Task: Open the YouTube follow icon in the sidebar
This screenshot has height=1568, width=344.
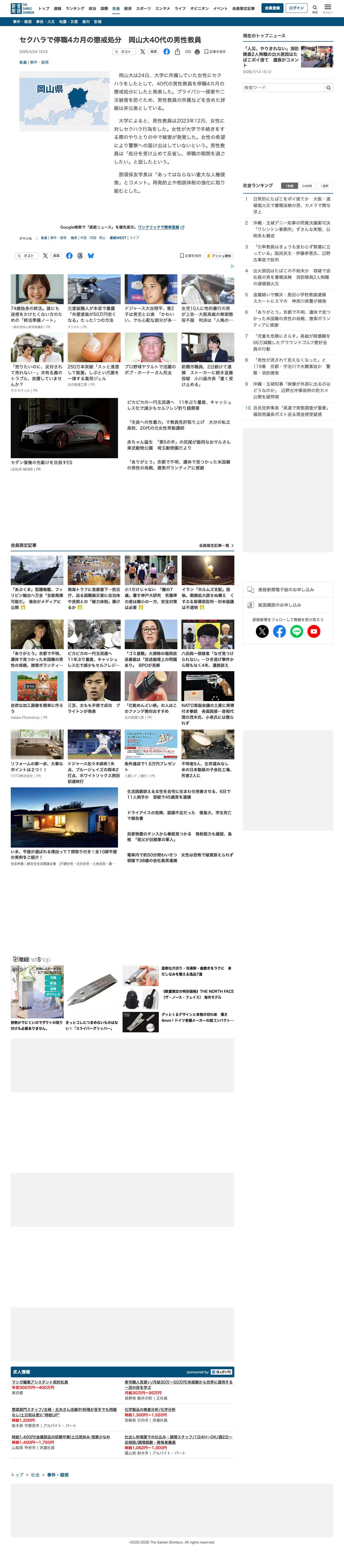Action: (x=314, y=631)
